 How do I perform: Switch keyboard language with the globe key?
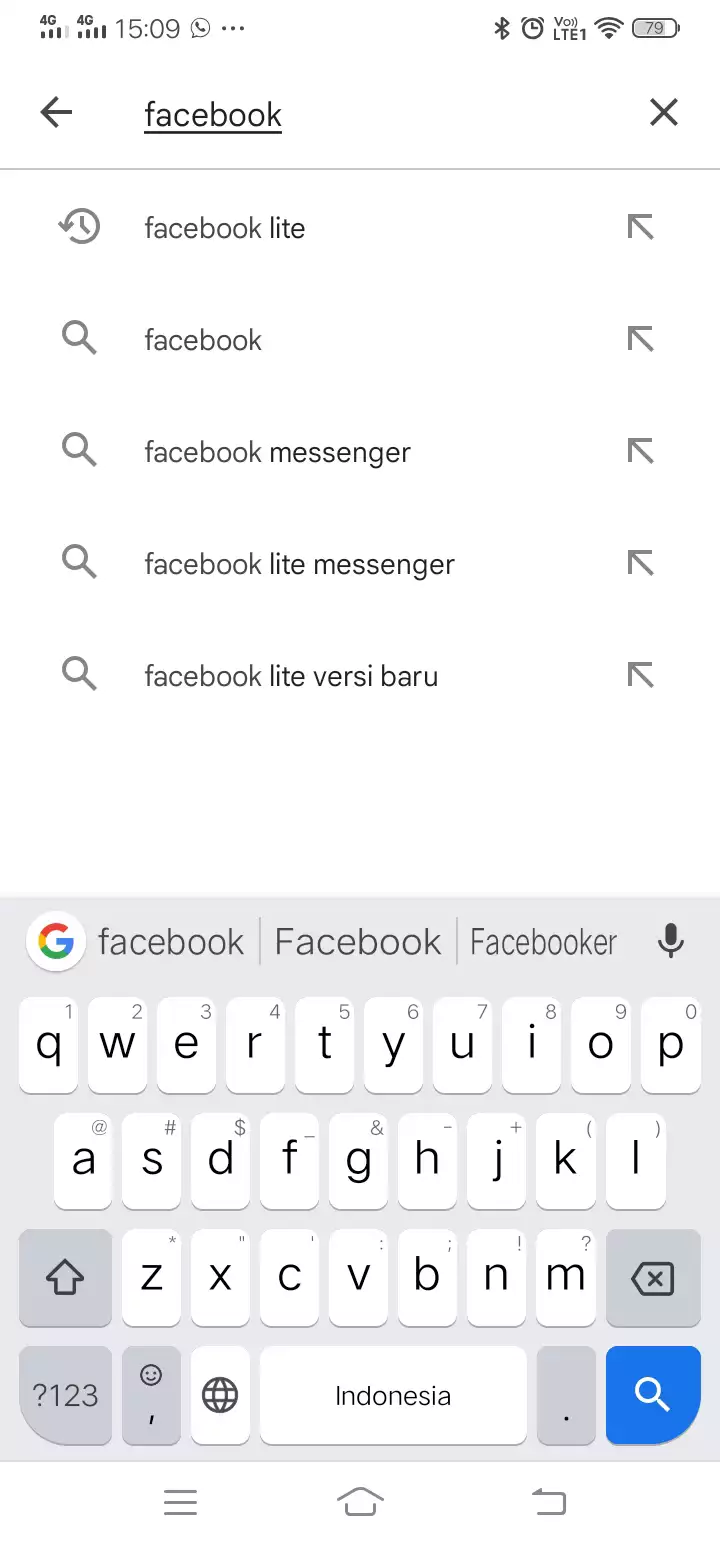click(x=220, y=1395)
